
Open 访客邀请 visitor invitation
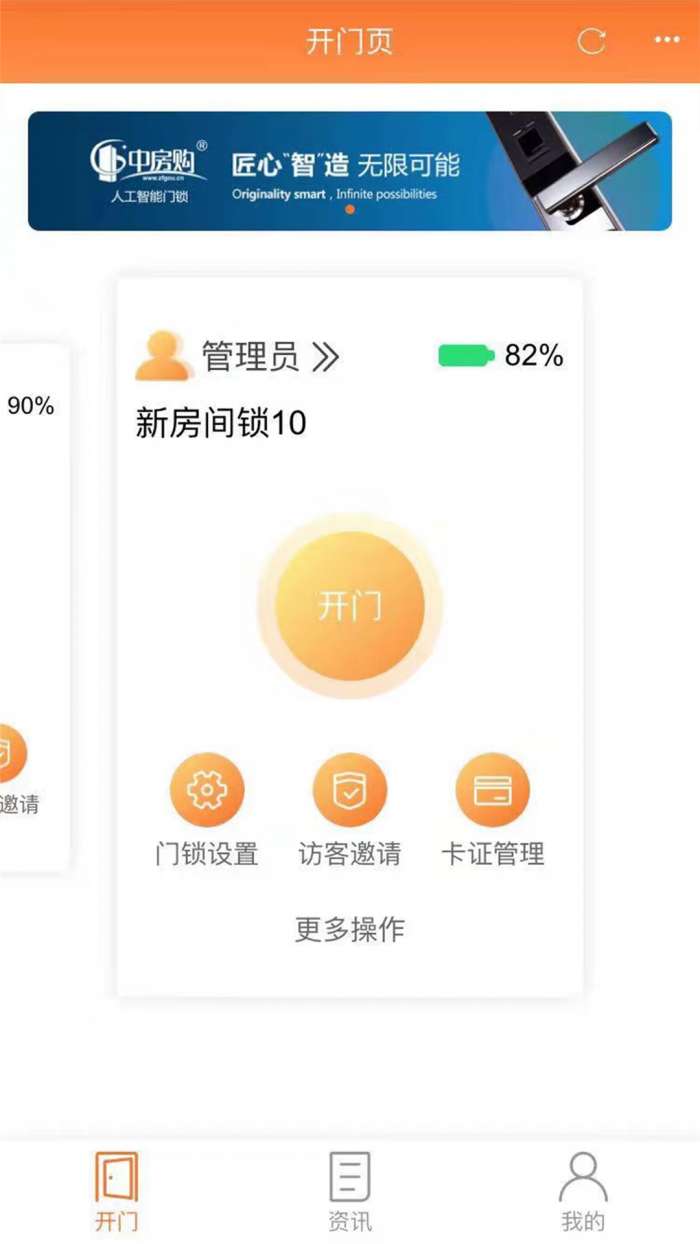[350, 810]
